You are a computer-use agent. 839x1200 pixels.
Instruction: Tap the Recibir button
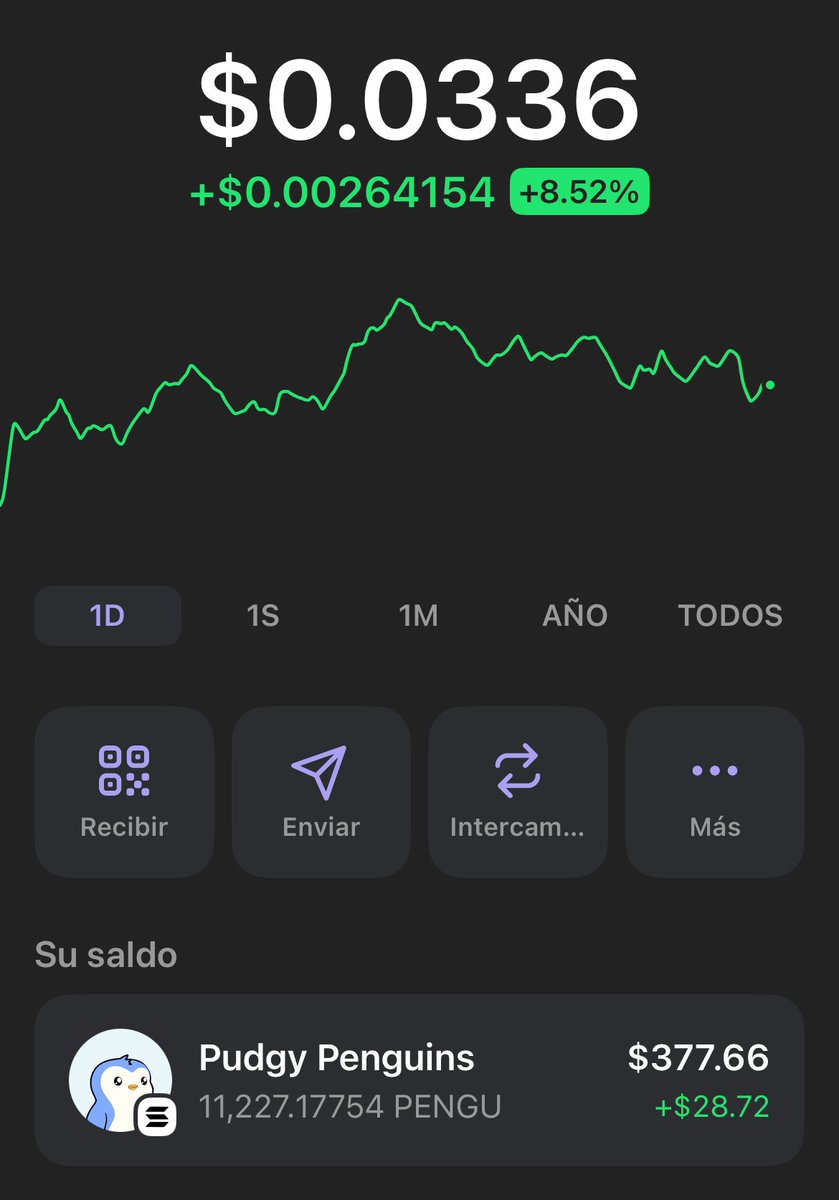click(x=124, y=791)
